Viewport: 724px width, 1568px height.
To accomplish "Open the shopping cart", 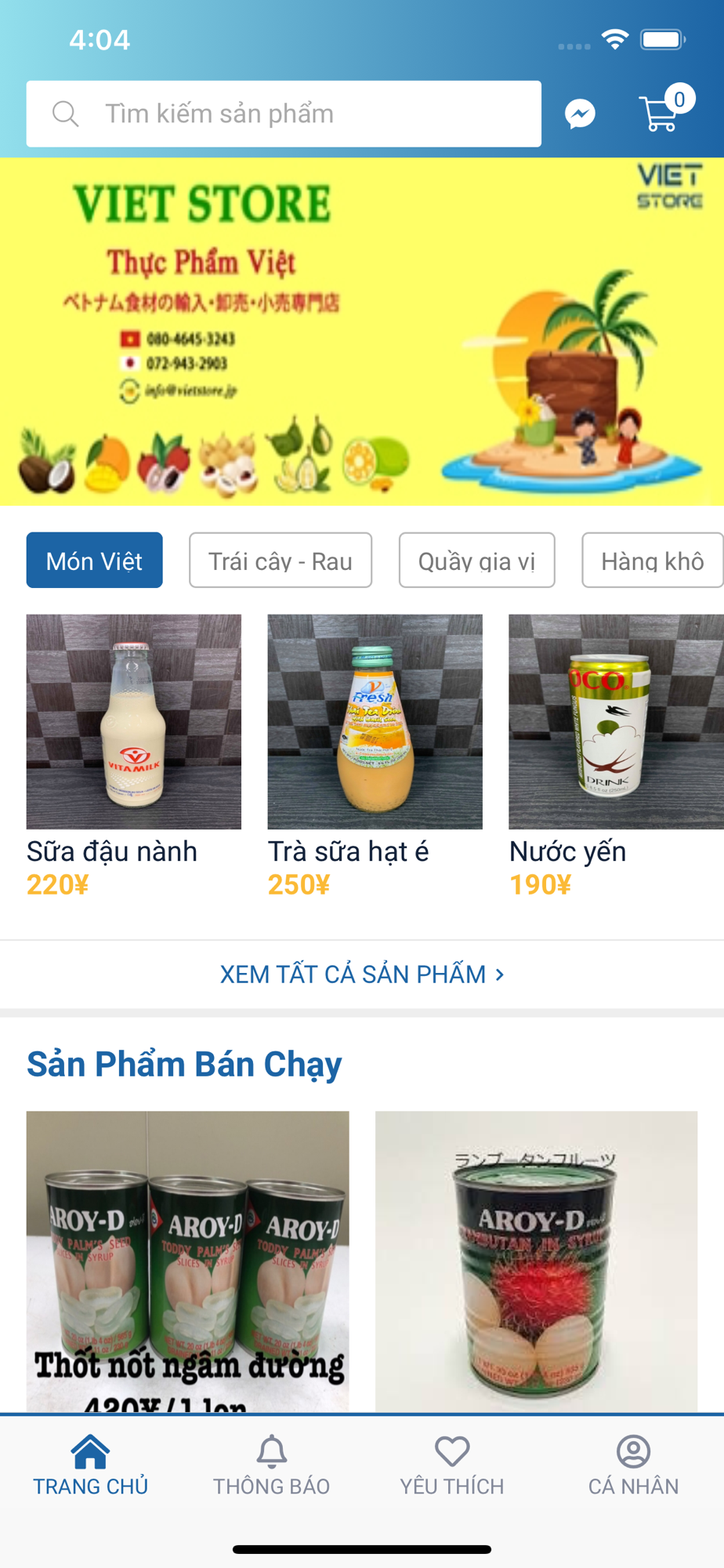I will pyautogui.click(x=662, y=112).
